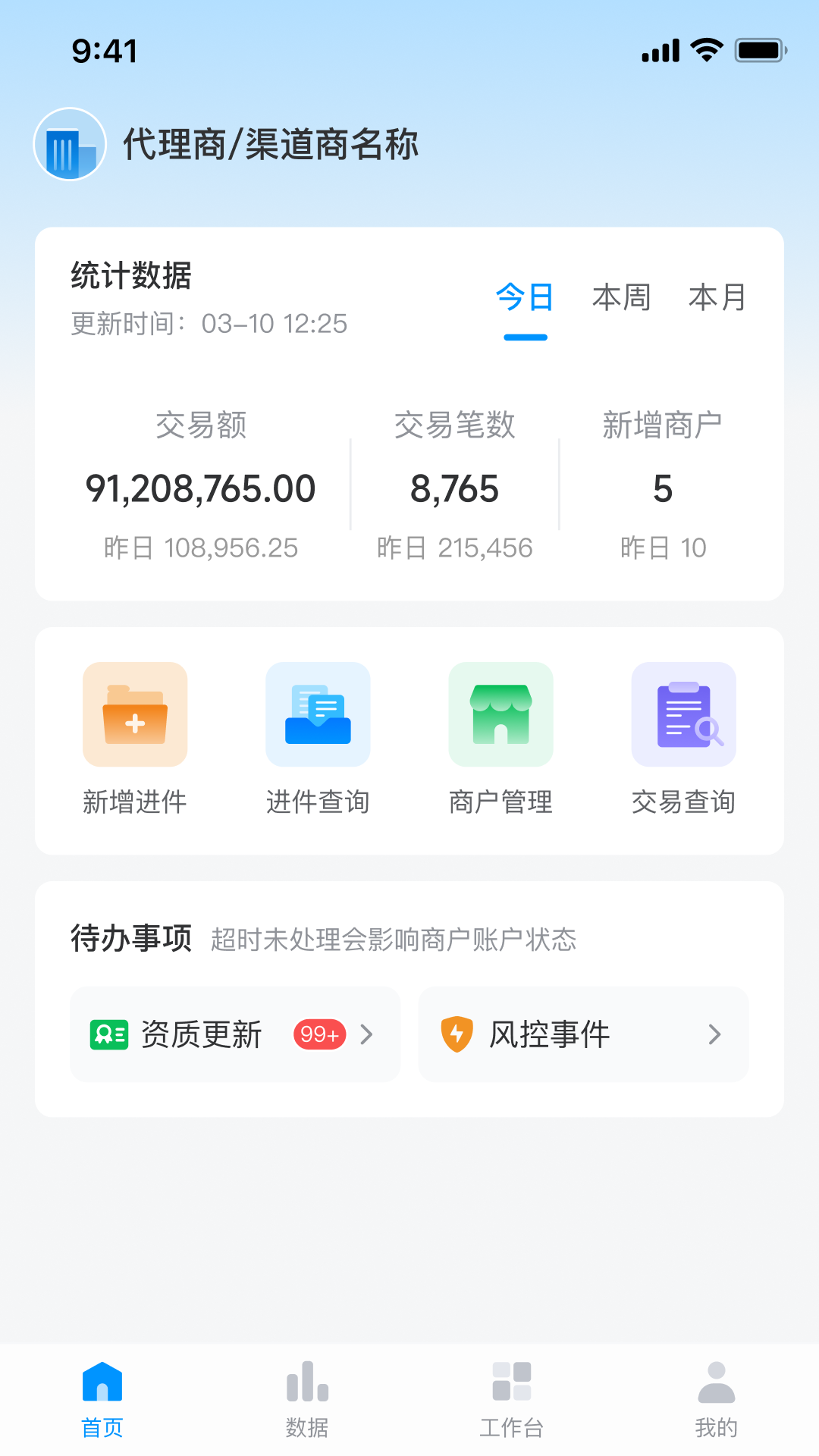Tap the 99+ badge on 资质更新
The image size is (819, 1456).
click(320, 1034)
